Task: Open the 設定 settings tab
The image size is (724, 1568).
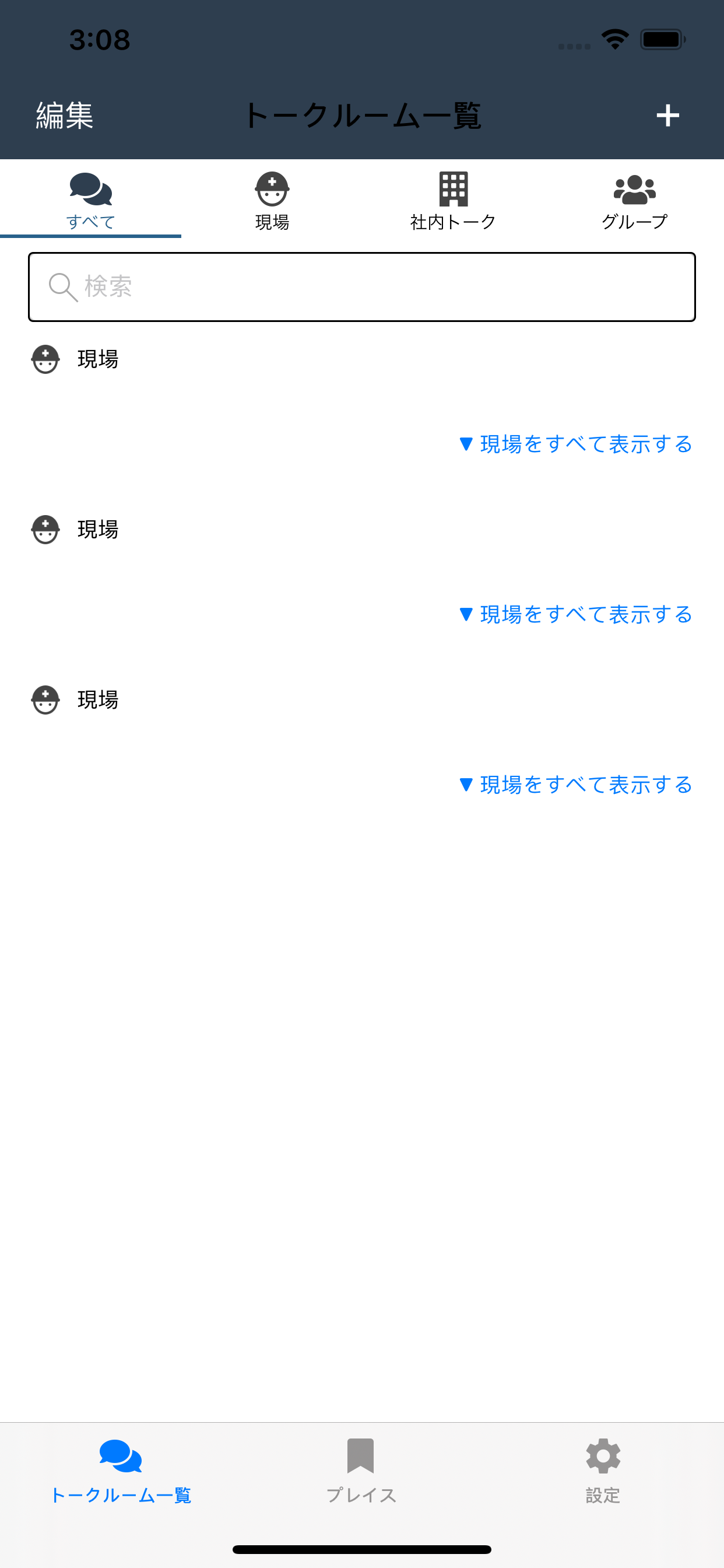Action: point(602,1469)
